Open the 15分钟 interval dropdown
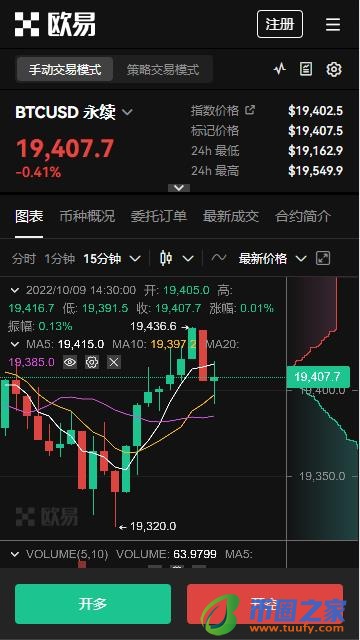This screenshot has height=640, width=360. [x=112, y=258]
